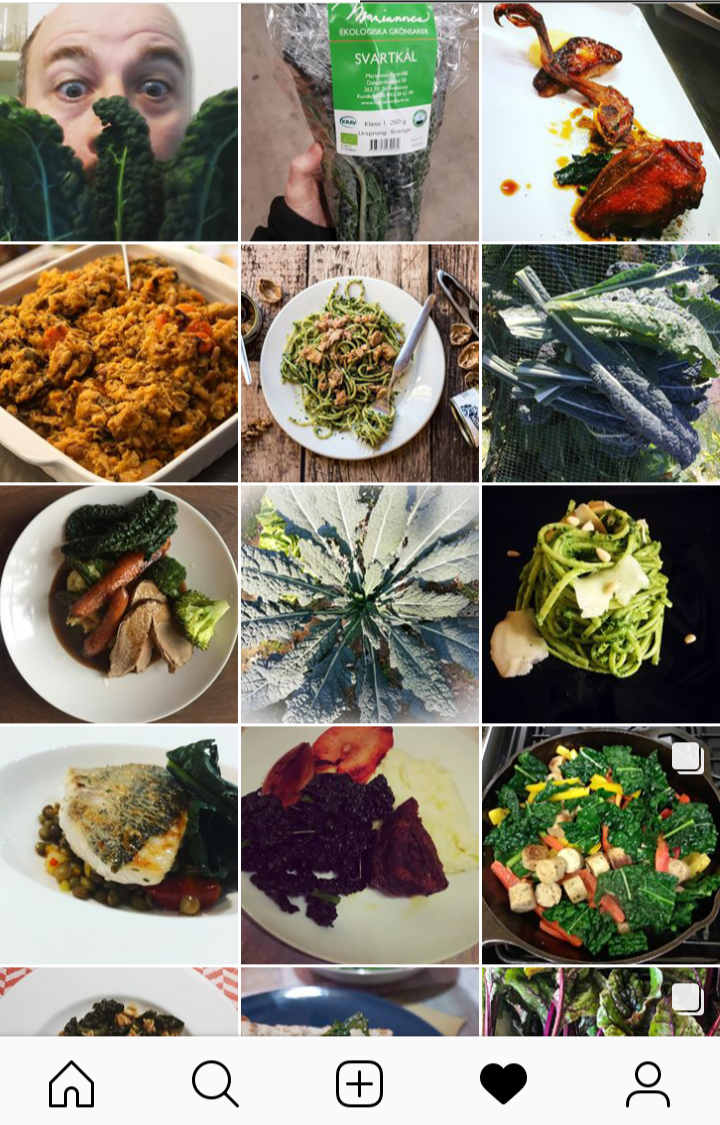Open the skillet kale stir-fry album post
The width and height of the screenshot is (720, 1125).
(x=600, y=845)
